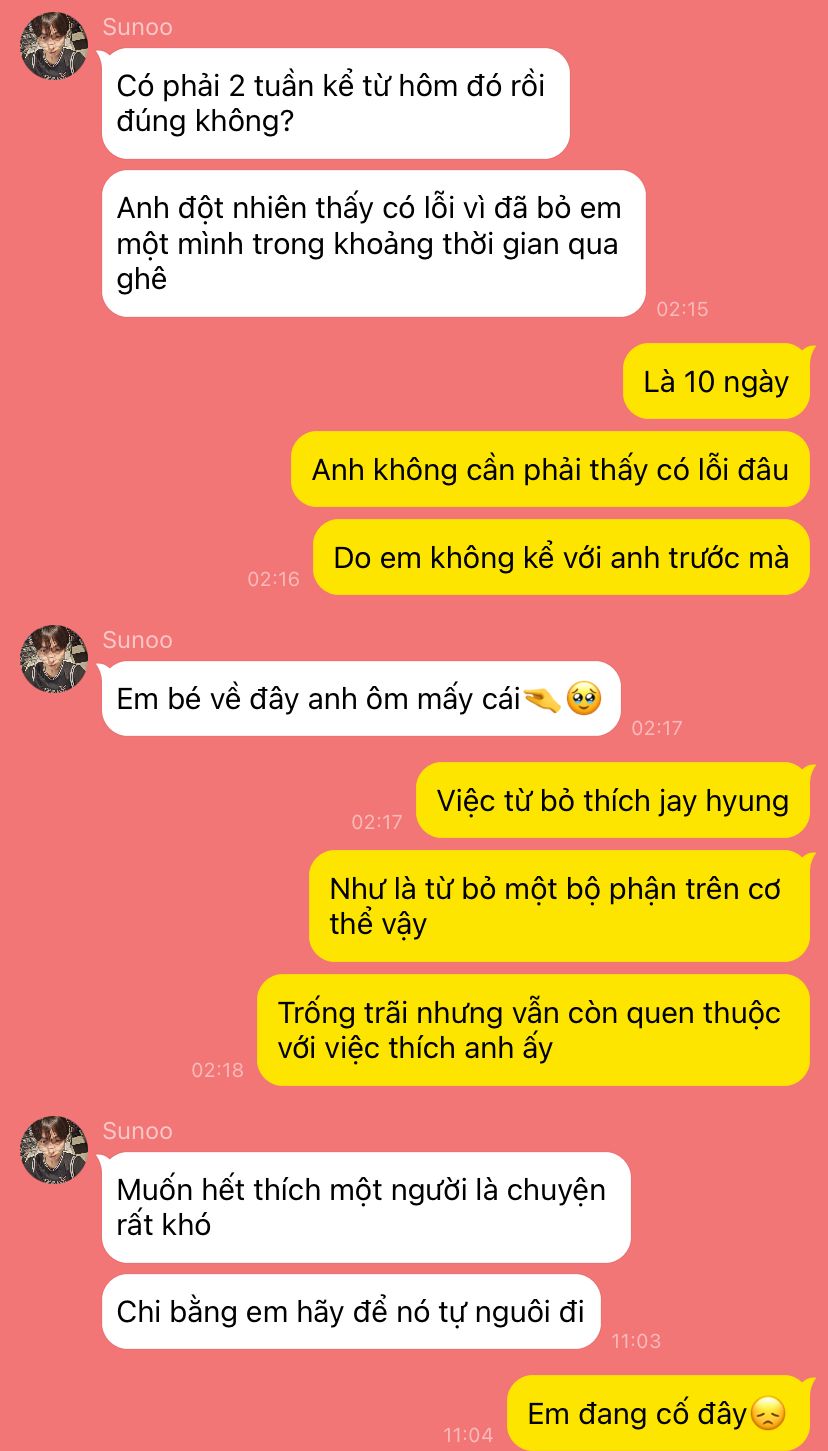828x1451 pixels.
Task: Tap Sunoo's avatar next to "Em bé về đây"
Action: 54,659
